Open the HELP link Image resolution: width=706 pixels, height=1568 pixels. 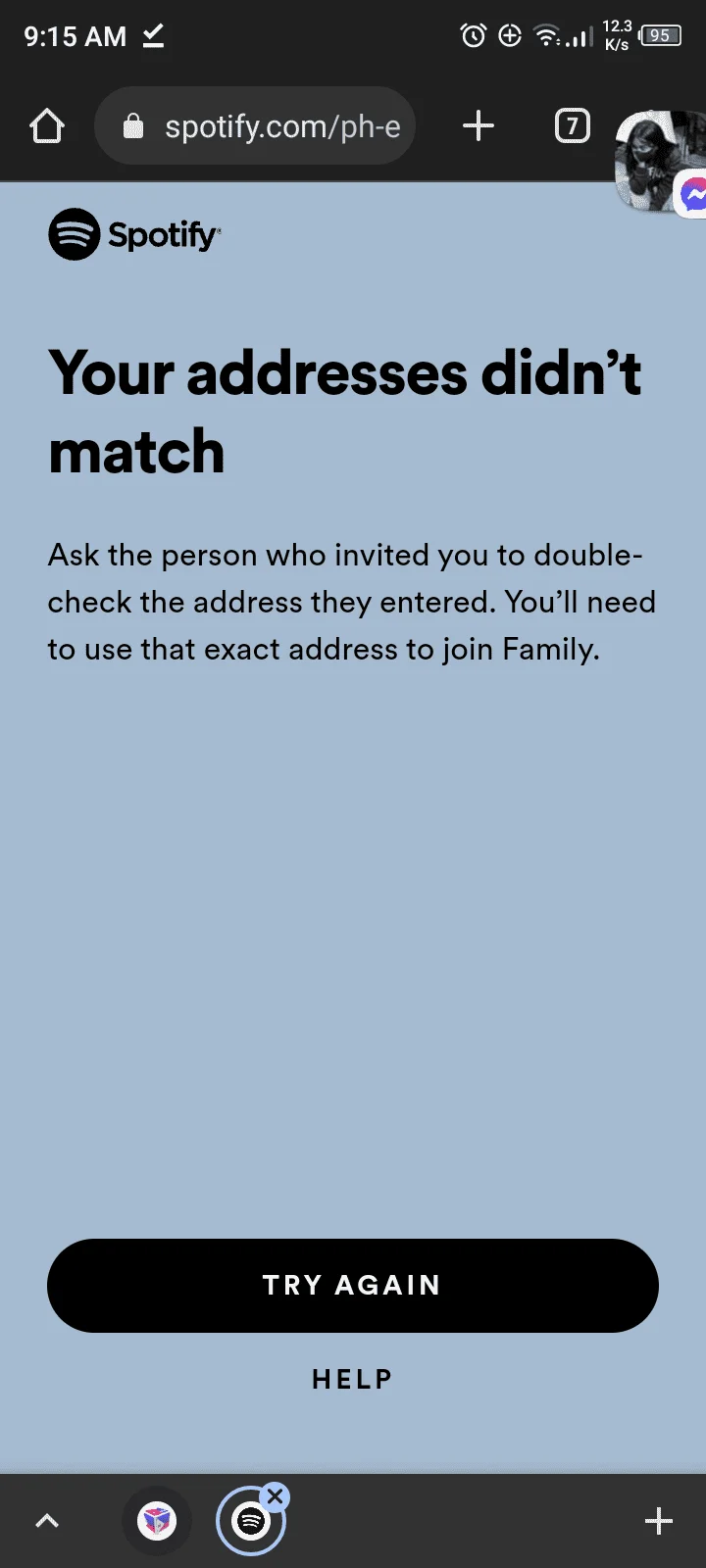353,1379
